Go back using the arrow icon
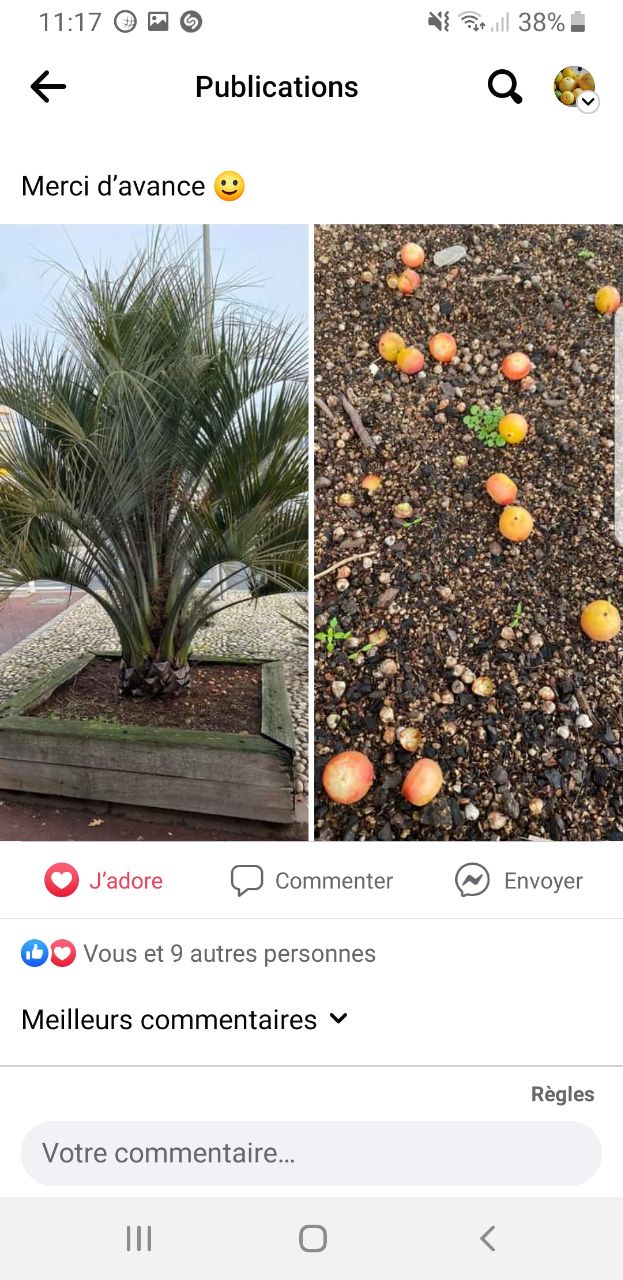This screenshot has height=1280, width=623. tap(48, 87)
